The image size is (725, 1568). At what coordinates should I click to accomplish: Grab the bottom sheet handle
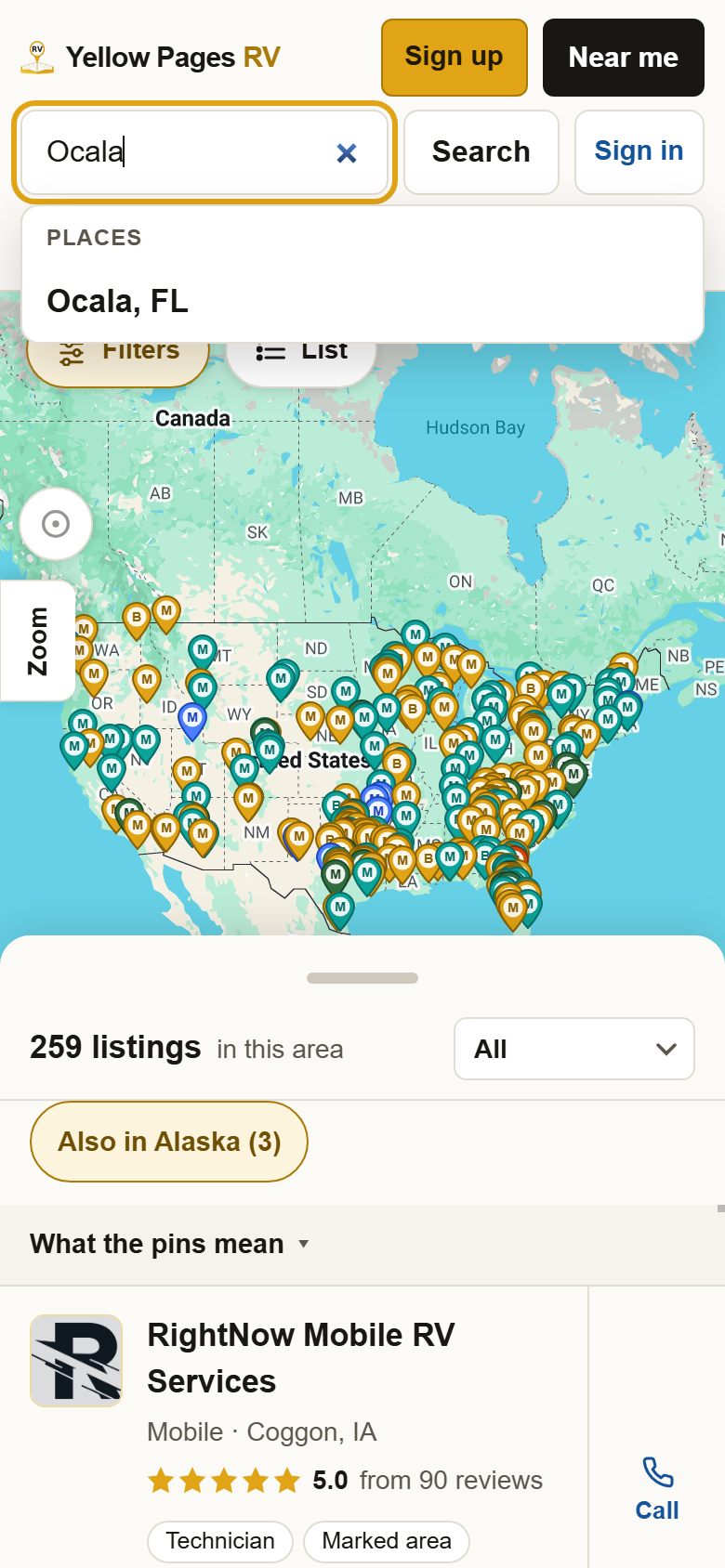[362, 978]
